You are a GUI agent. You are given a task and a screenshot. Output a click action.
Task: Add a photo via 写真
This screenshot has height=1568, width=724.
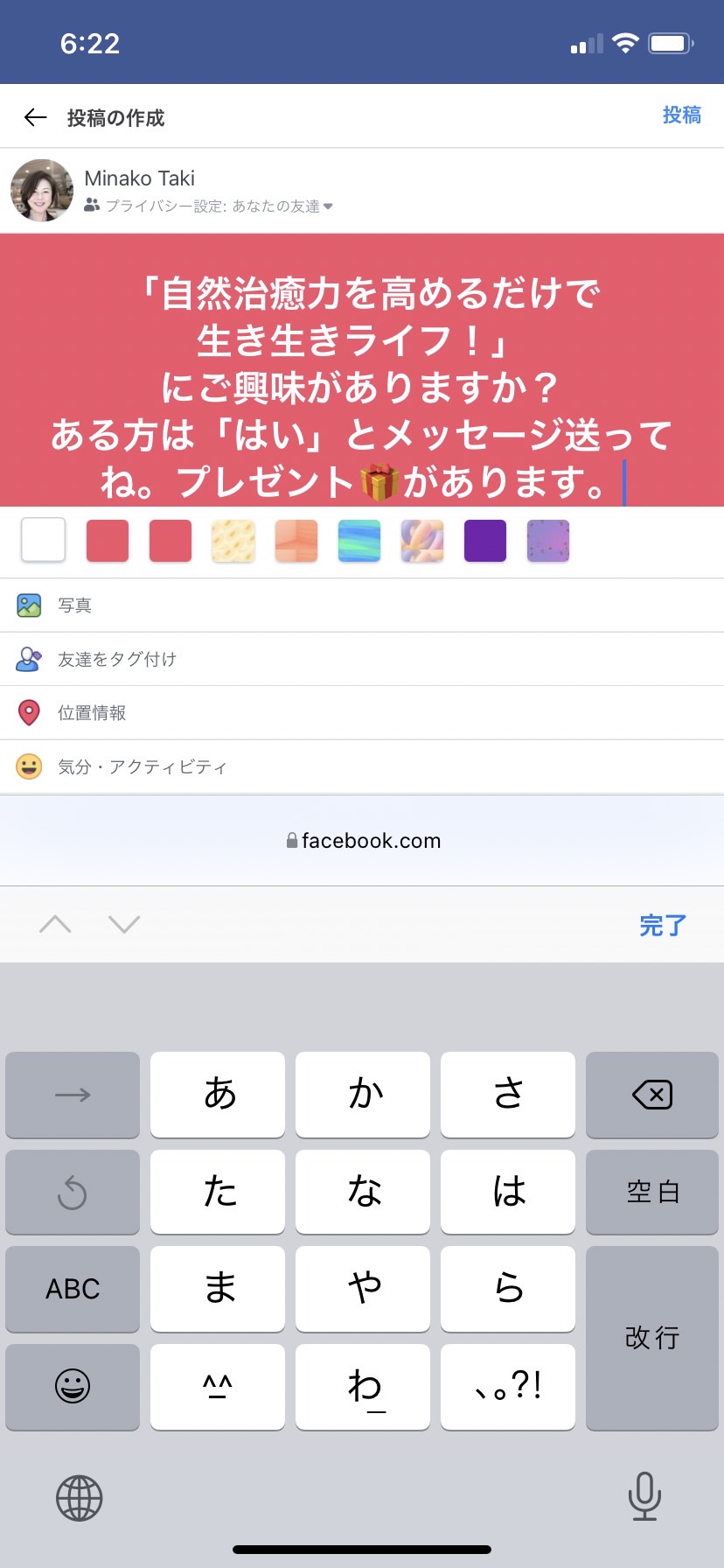[x=362, y=605]
